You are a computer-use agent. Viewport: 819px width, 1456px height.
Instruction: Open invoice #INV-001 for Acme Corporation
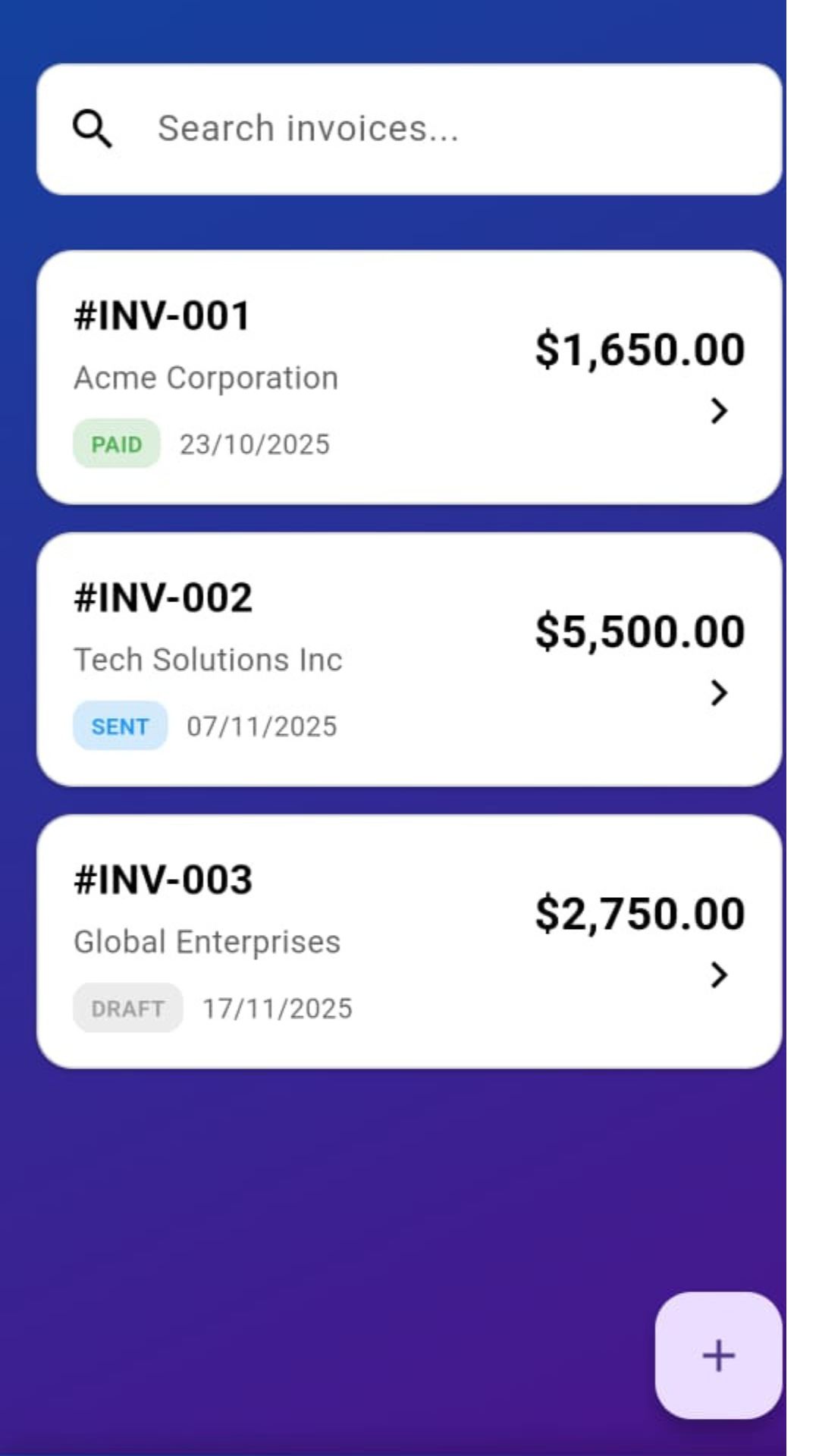[409, 377]
